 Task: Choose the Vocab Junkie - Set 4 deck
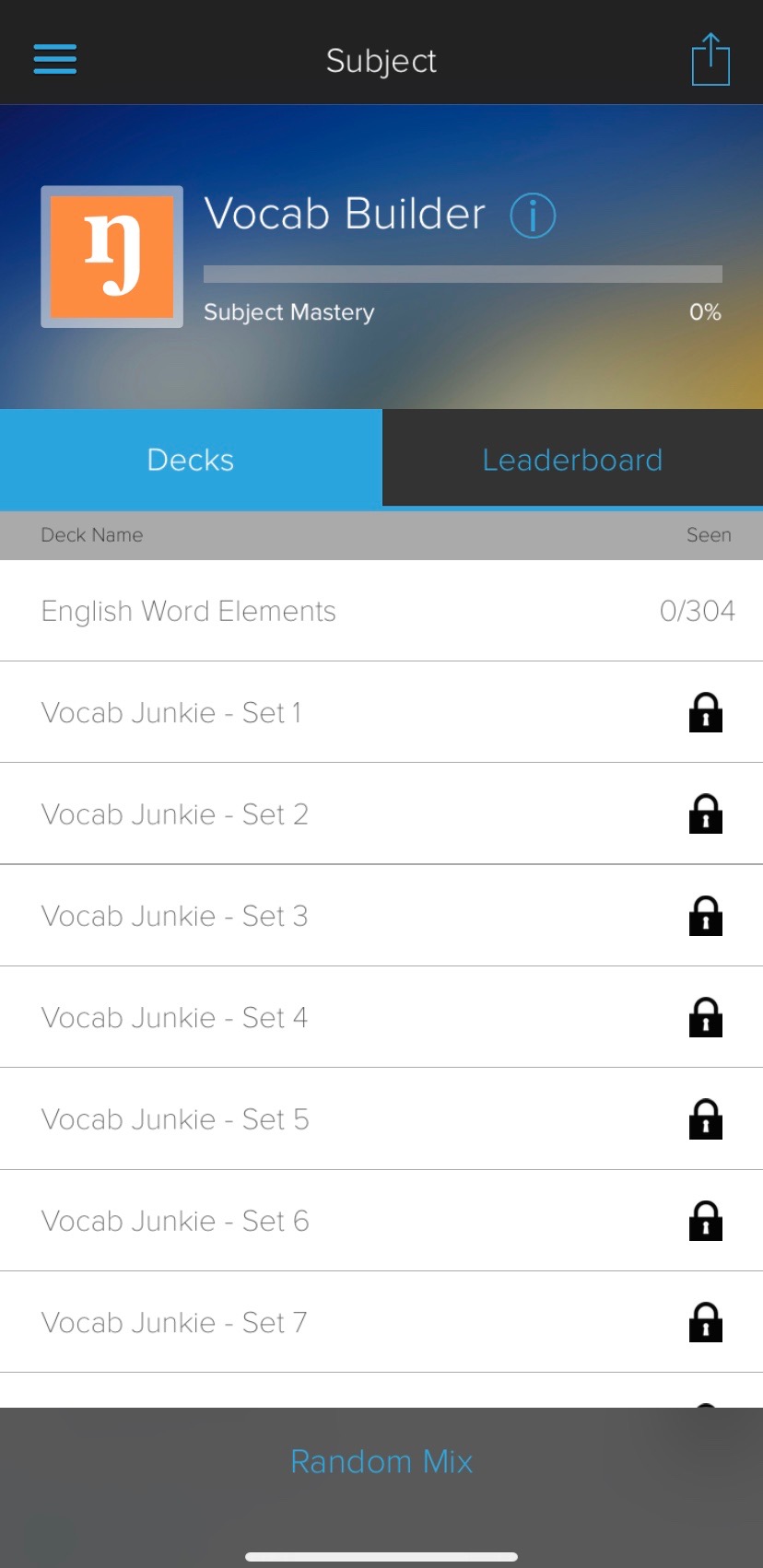coord(381,1017)
